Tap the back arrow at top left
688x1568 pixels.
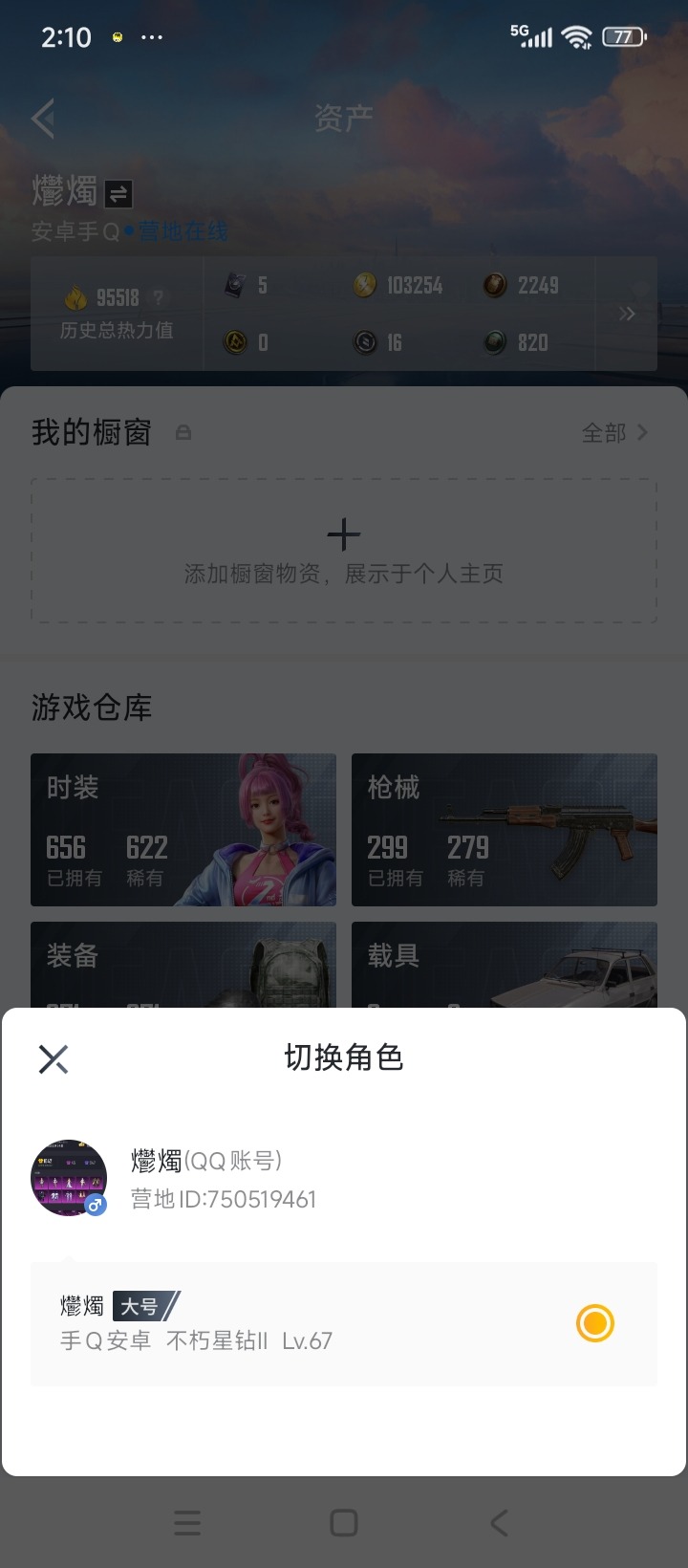click(x=42, y=119)
